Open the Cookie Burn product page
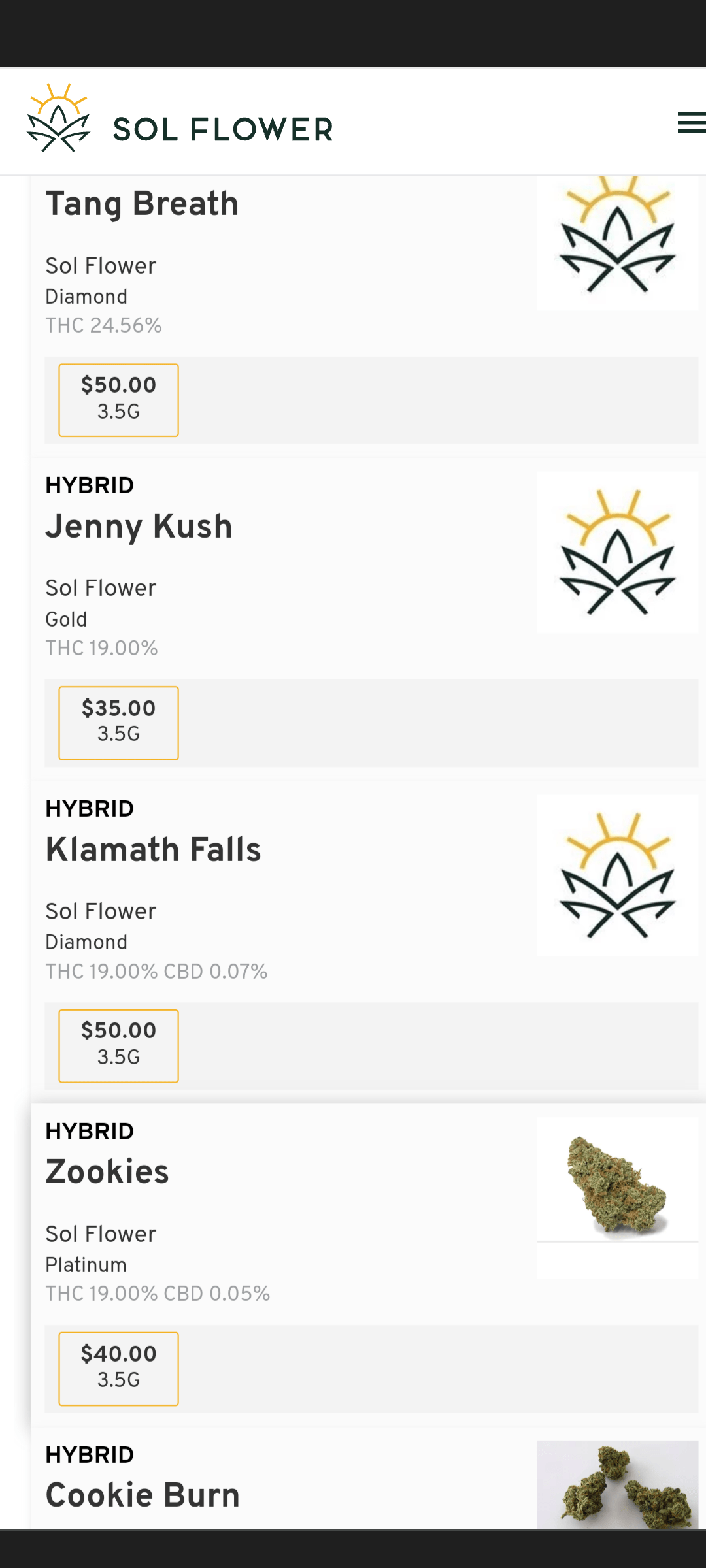This screenshot has width=706, height=1568. tap(141, 1494)
